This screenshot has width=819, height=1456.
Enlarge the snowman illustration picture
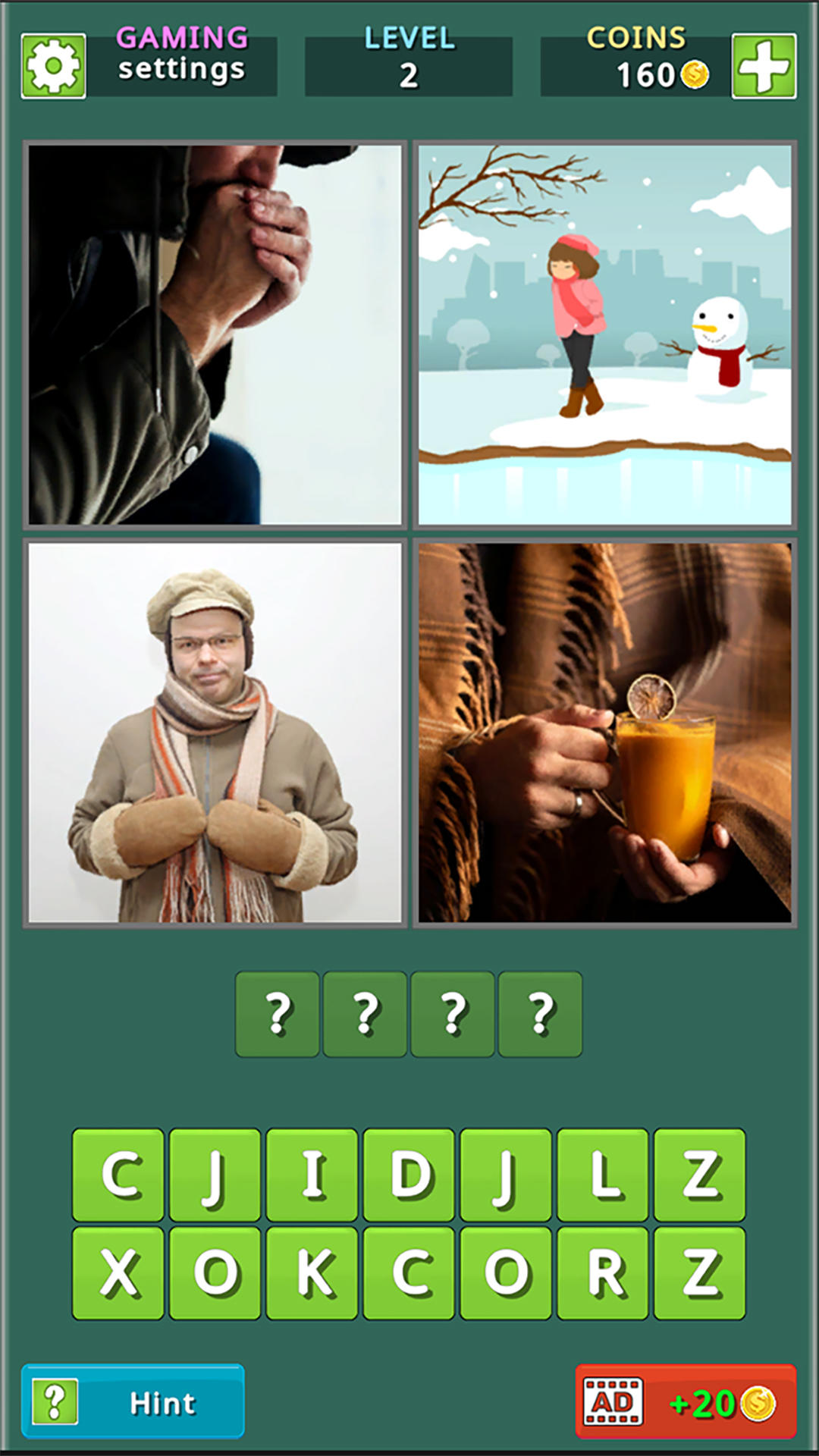click(x=604, y=334)
